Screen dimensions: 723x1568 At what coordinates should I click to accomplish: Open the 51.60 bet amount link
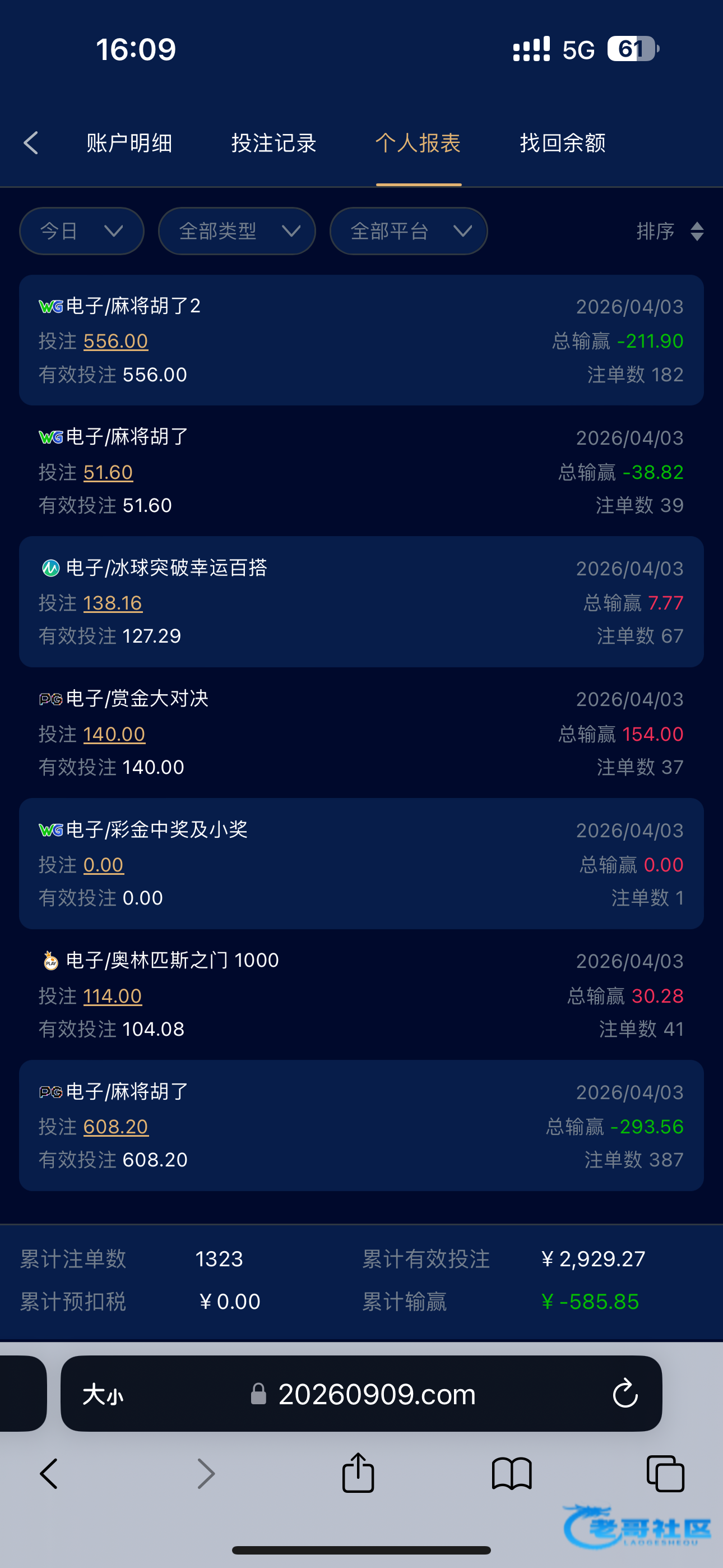click(108, 472)
